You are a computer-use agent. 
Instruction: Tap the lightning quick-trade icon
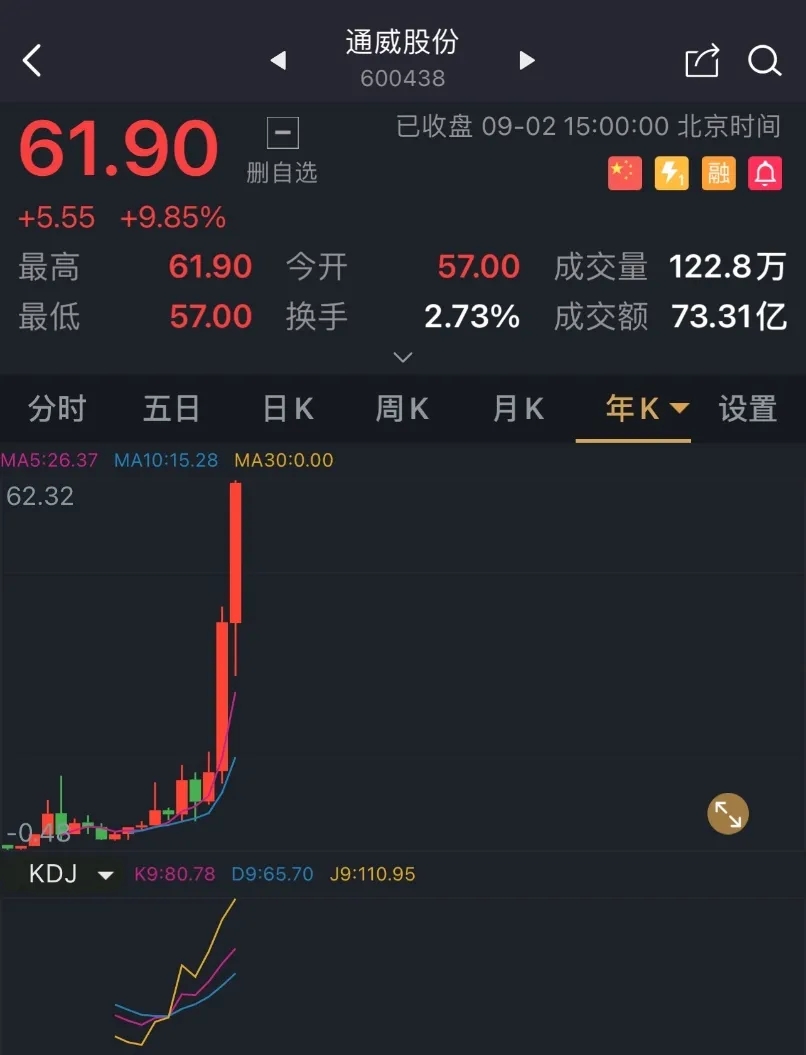pyautogui.click(x=670, y=173)
